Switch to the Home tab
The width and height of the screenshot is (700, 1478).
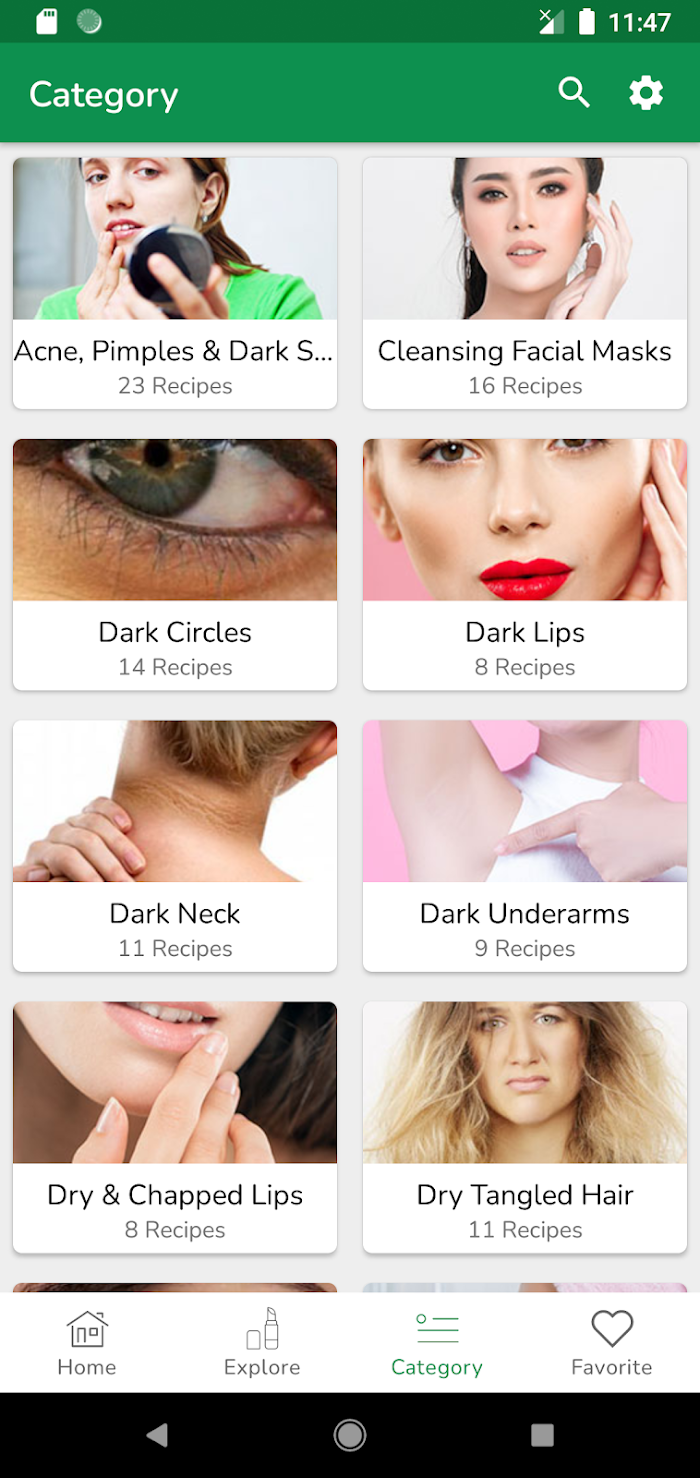click(87, 1343)
